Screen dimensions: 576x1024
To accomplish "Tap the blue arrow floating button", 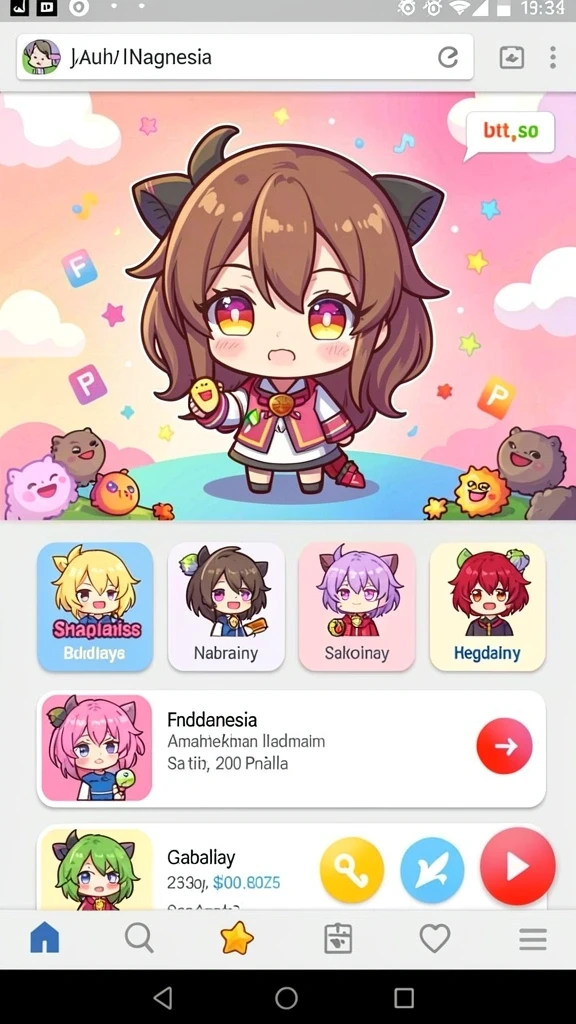I will (x=432, y=870).
